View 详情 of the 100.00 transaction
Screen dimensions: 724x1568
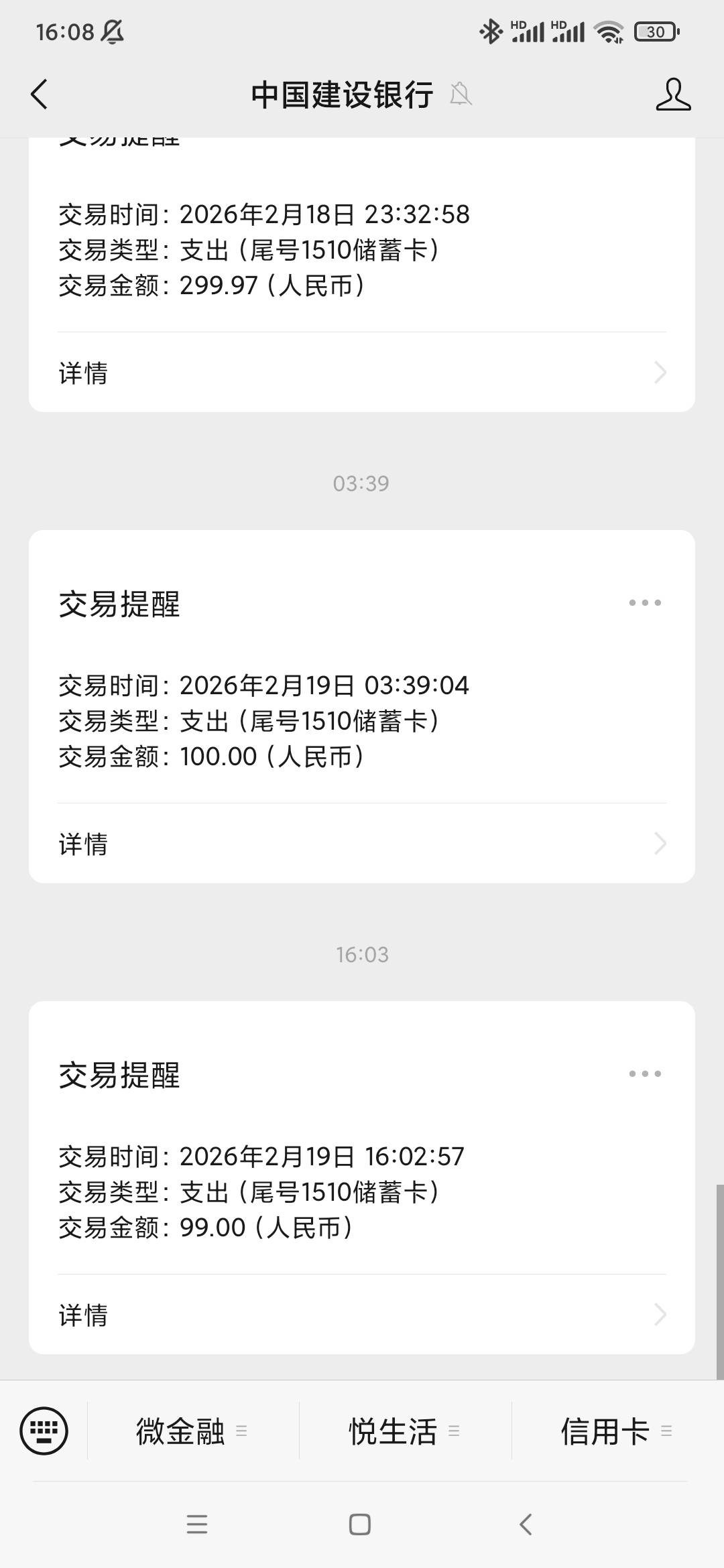tap(362, 844)
